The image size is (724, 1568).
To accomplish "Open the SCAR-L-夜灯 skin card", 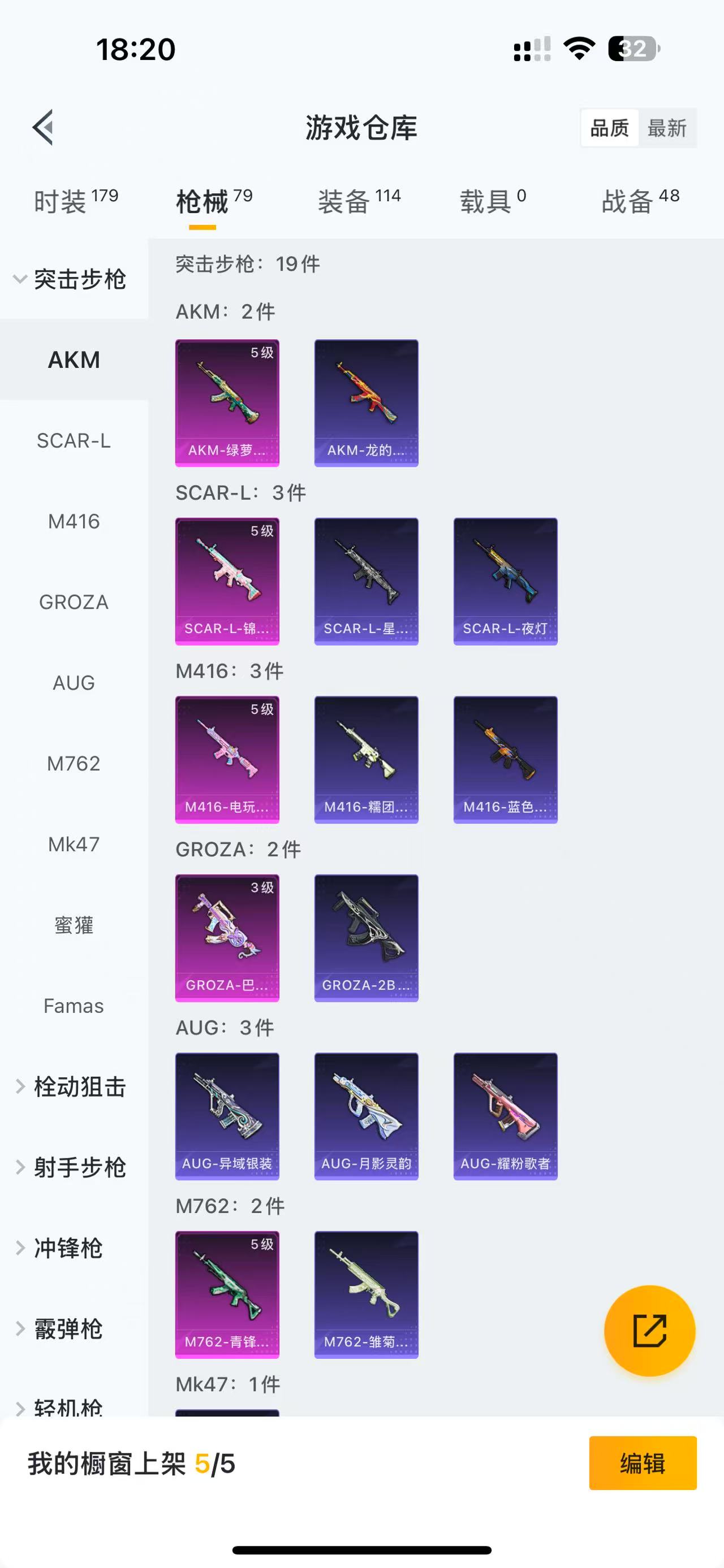I will [506, 581].
